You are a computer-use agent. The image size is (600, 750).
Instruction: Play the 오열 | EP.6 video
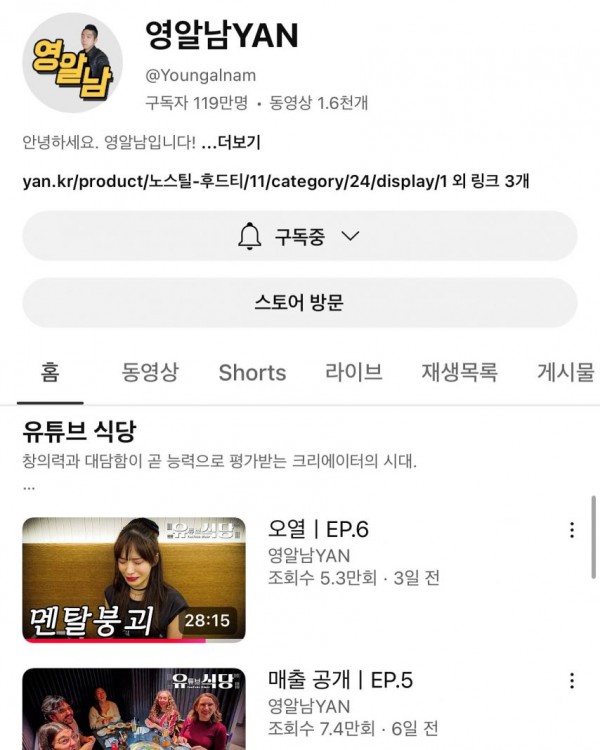click(134, 579)
